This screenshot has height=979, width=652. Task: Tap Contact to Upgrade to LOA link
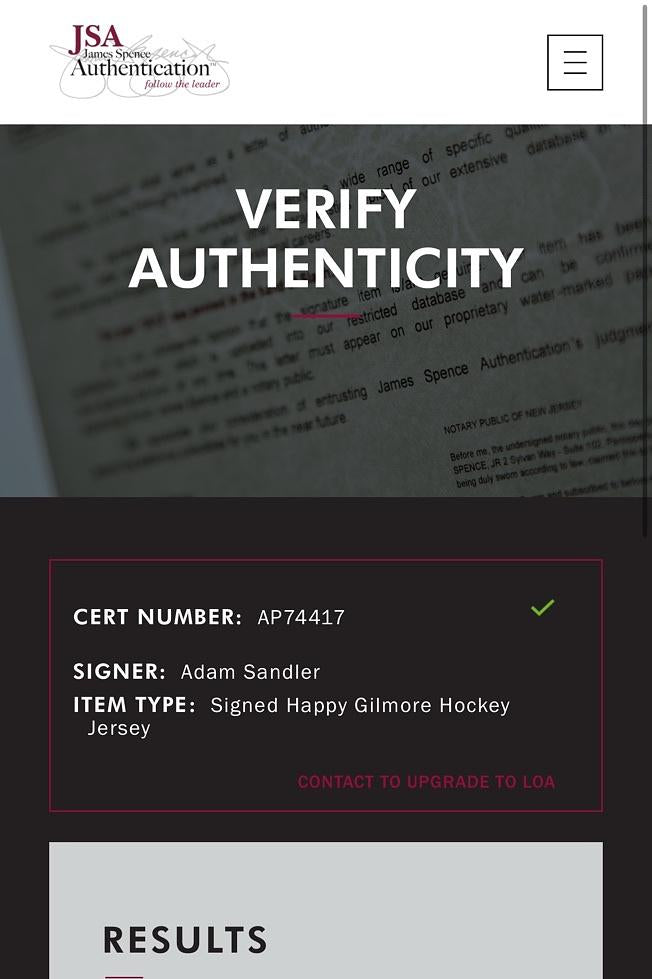click(426, 782)
